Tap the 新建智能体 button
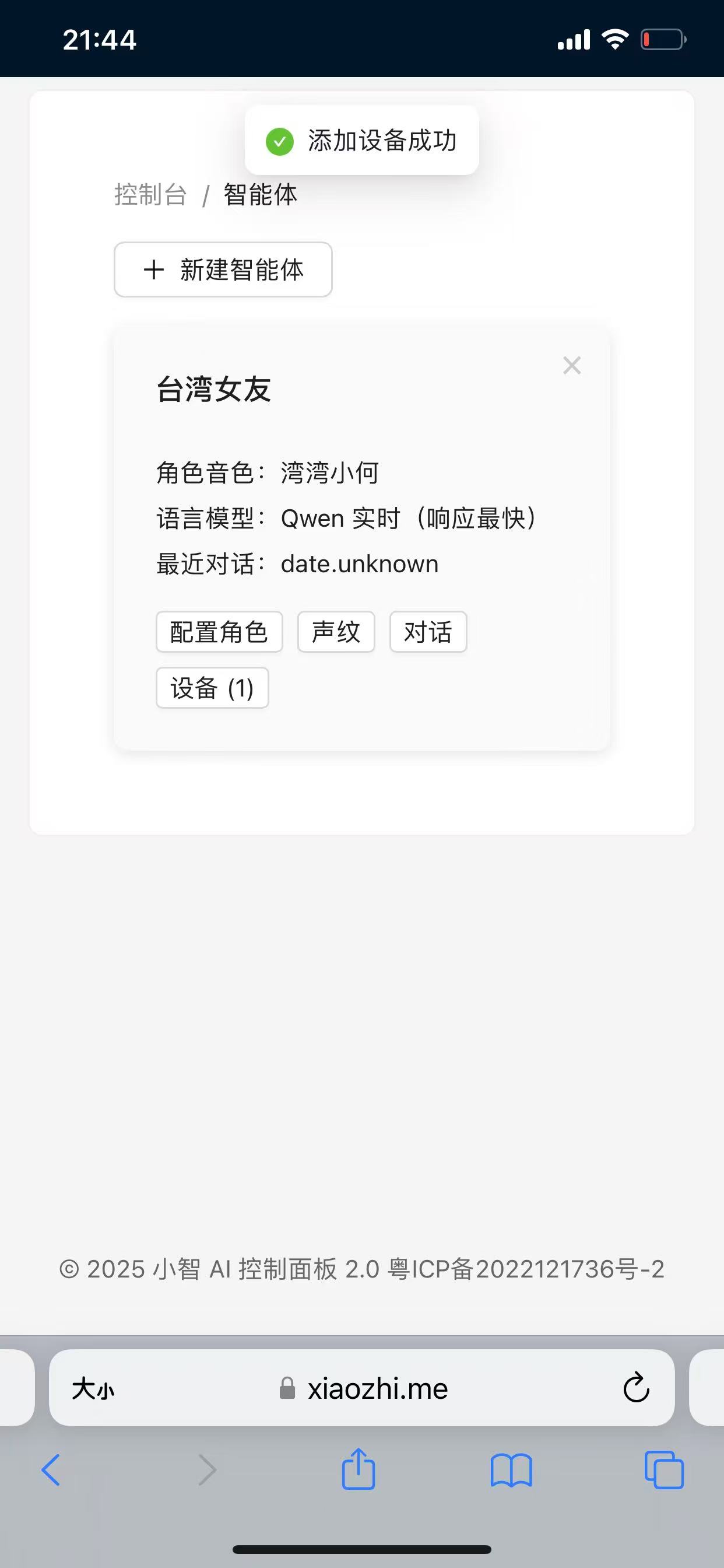The image size is (724, 1568). click(x=223, y=269)
